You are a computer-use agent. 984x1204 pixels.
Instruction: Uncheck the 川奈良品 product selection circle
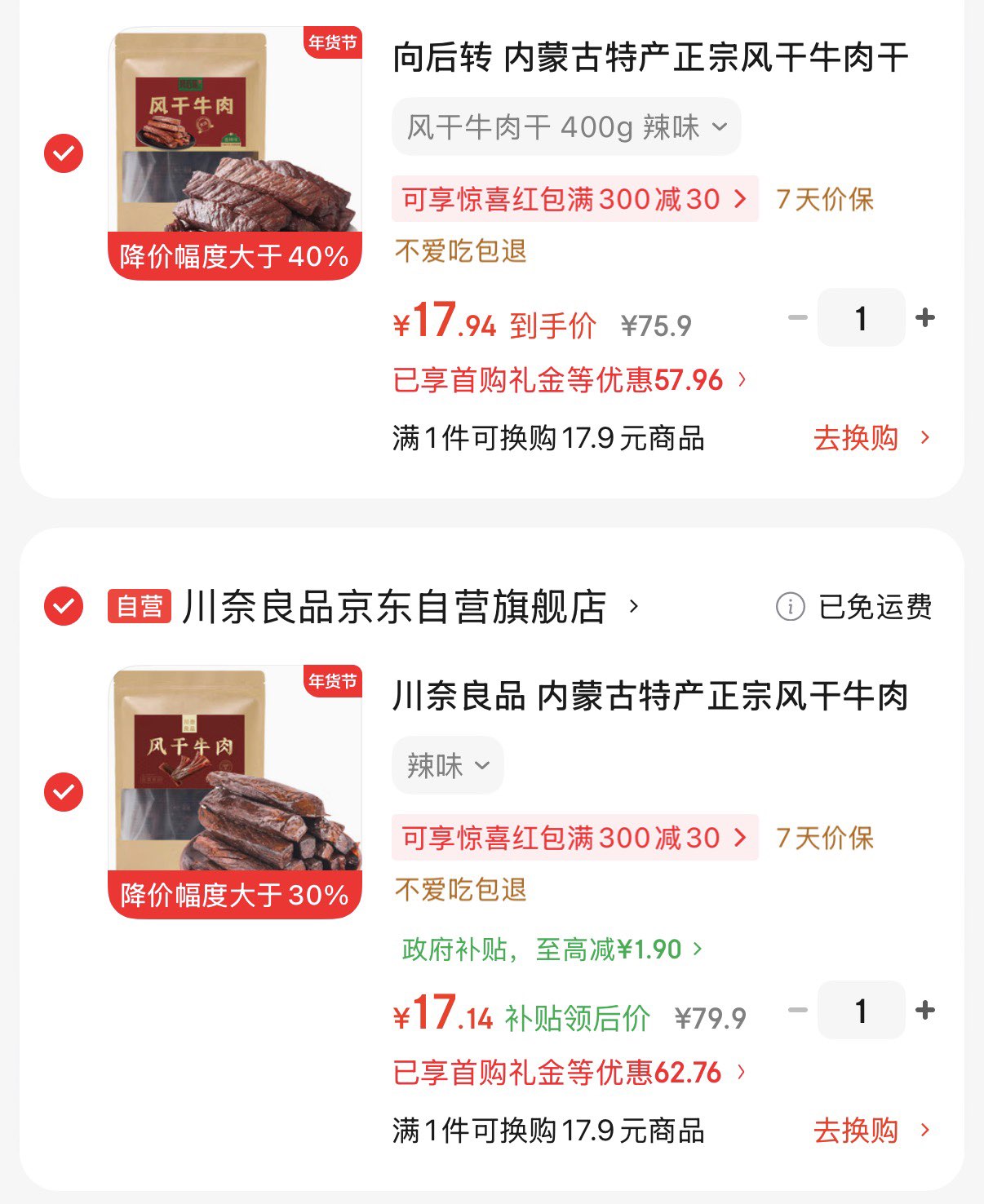(62, 790)
